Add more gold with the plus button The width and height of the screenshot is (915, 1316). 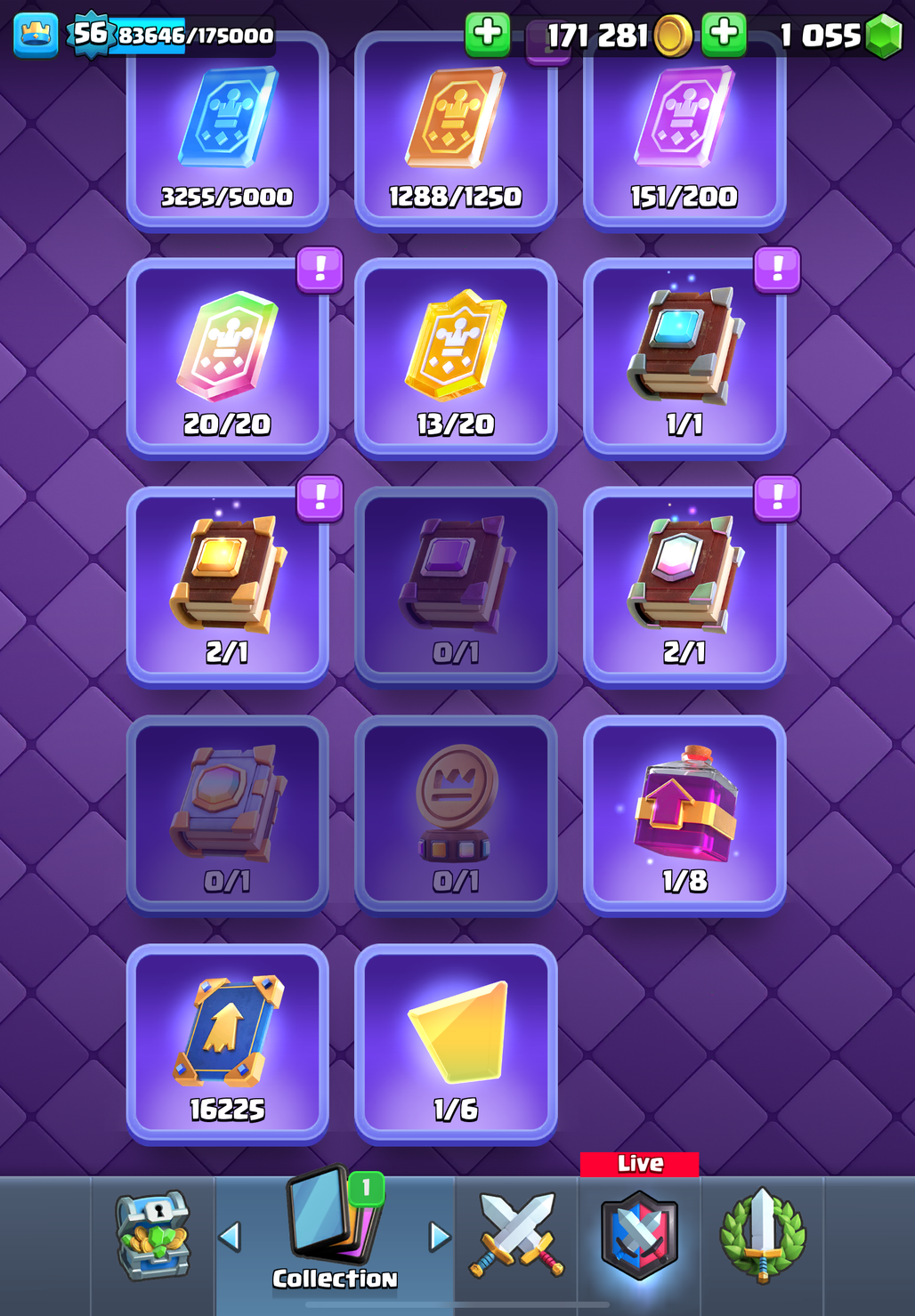point(487,34)
